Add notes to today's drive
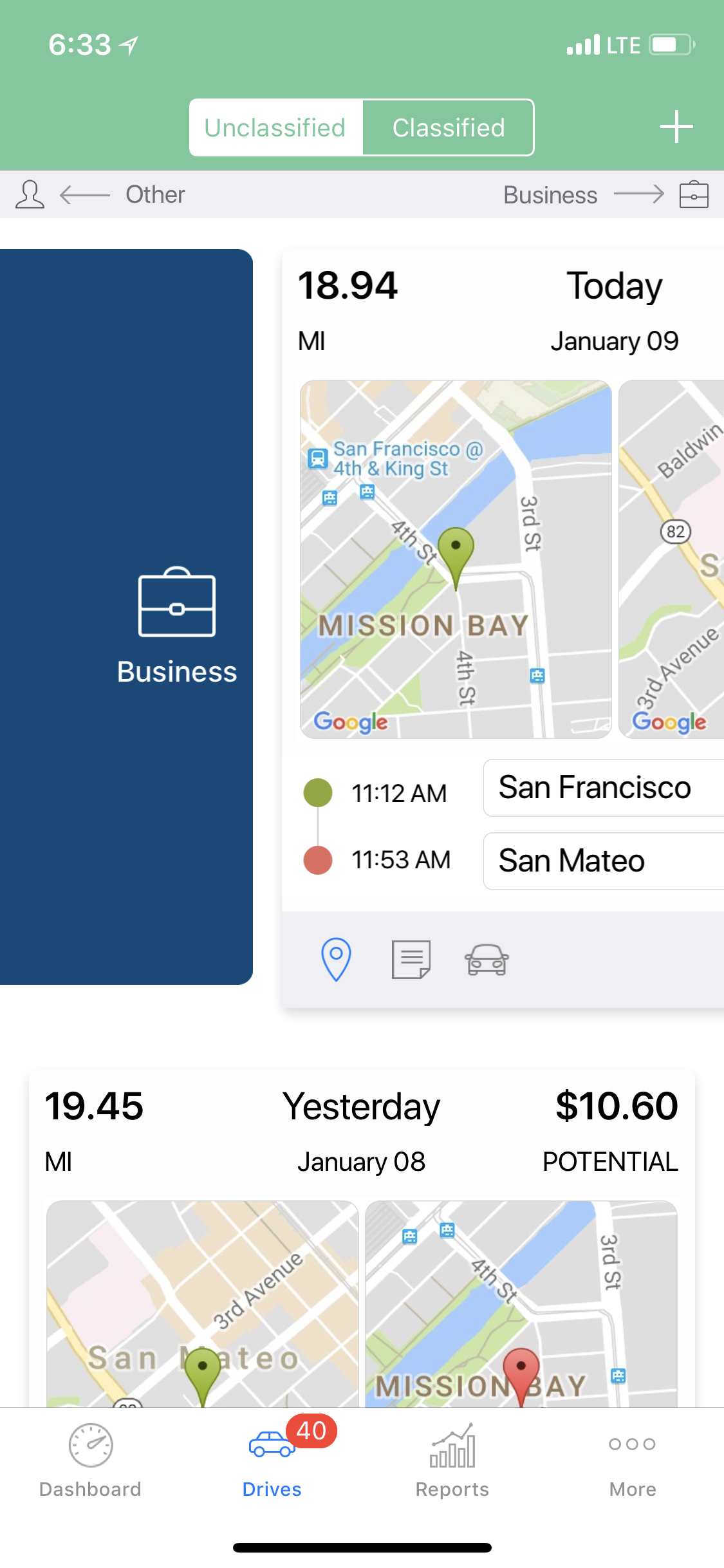Screen dimensions: 724x1568 (411, 959)
